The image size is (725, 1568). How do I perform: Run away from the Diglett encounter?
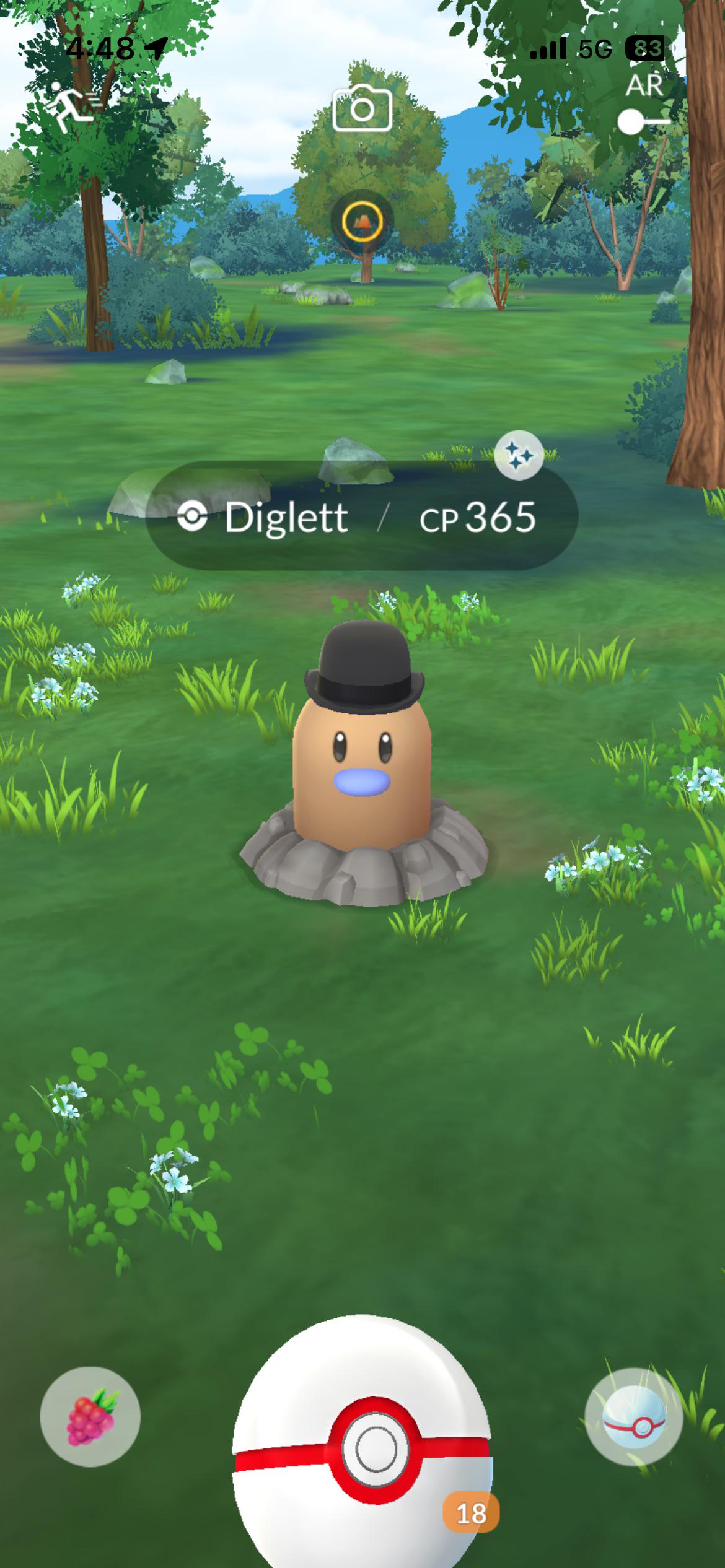point(72,108)
